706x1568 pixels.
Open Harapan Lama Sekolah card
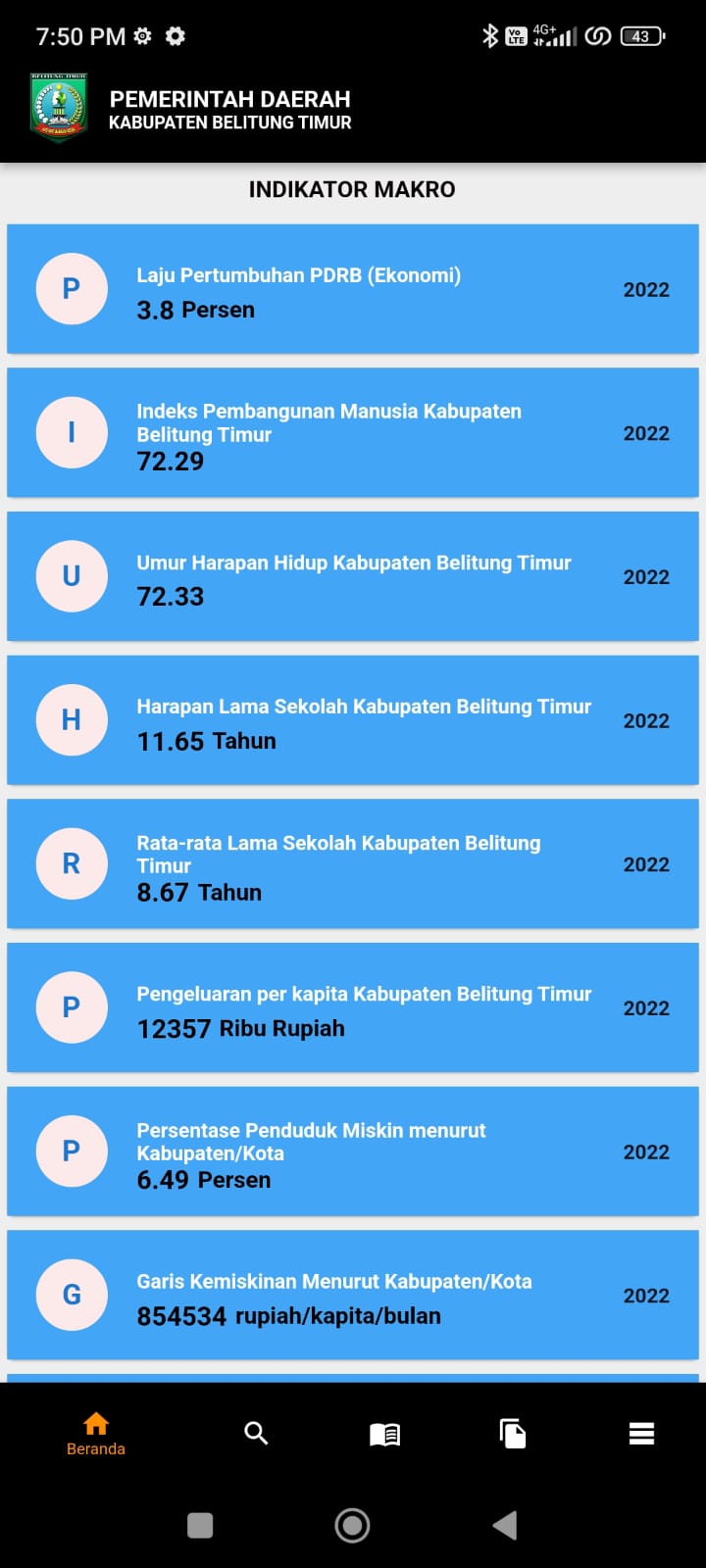click(x=353, y=720)
